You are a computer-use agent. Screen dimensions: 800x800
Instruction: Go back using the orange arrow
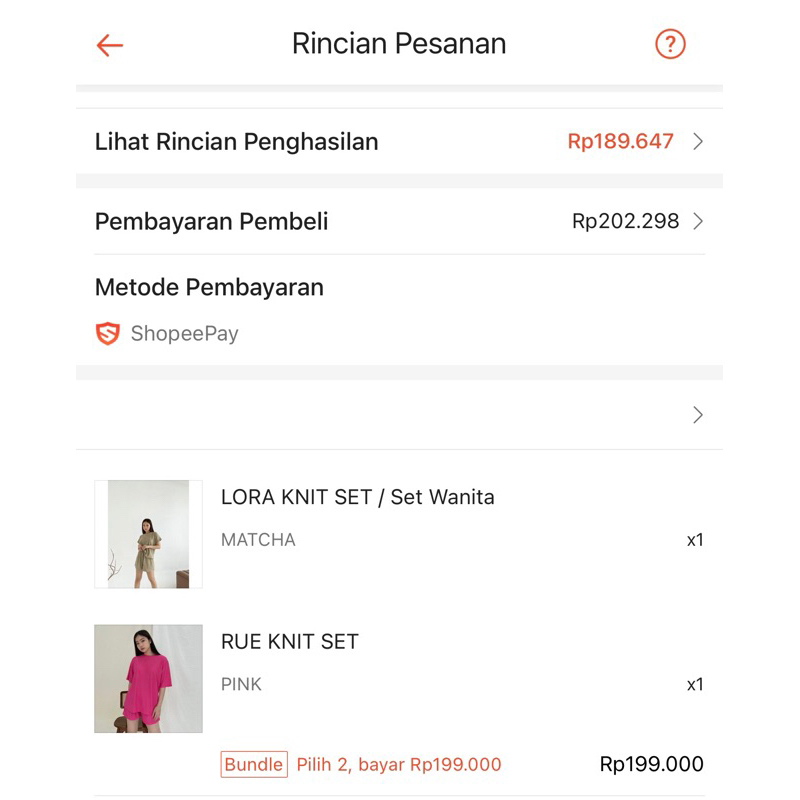pos(110,45)
